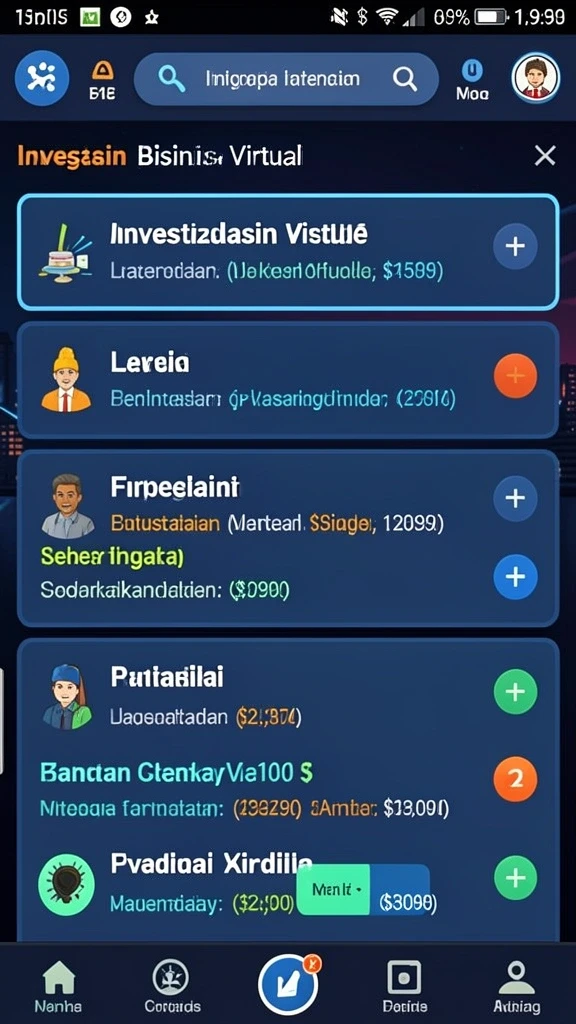Tap the plus button next to Sodarkaikandaltien
Screen dimensions: 576x1024
tap(515, 577)
